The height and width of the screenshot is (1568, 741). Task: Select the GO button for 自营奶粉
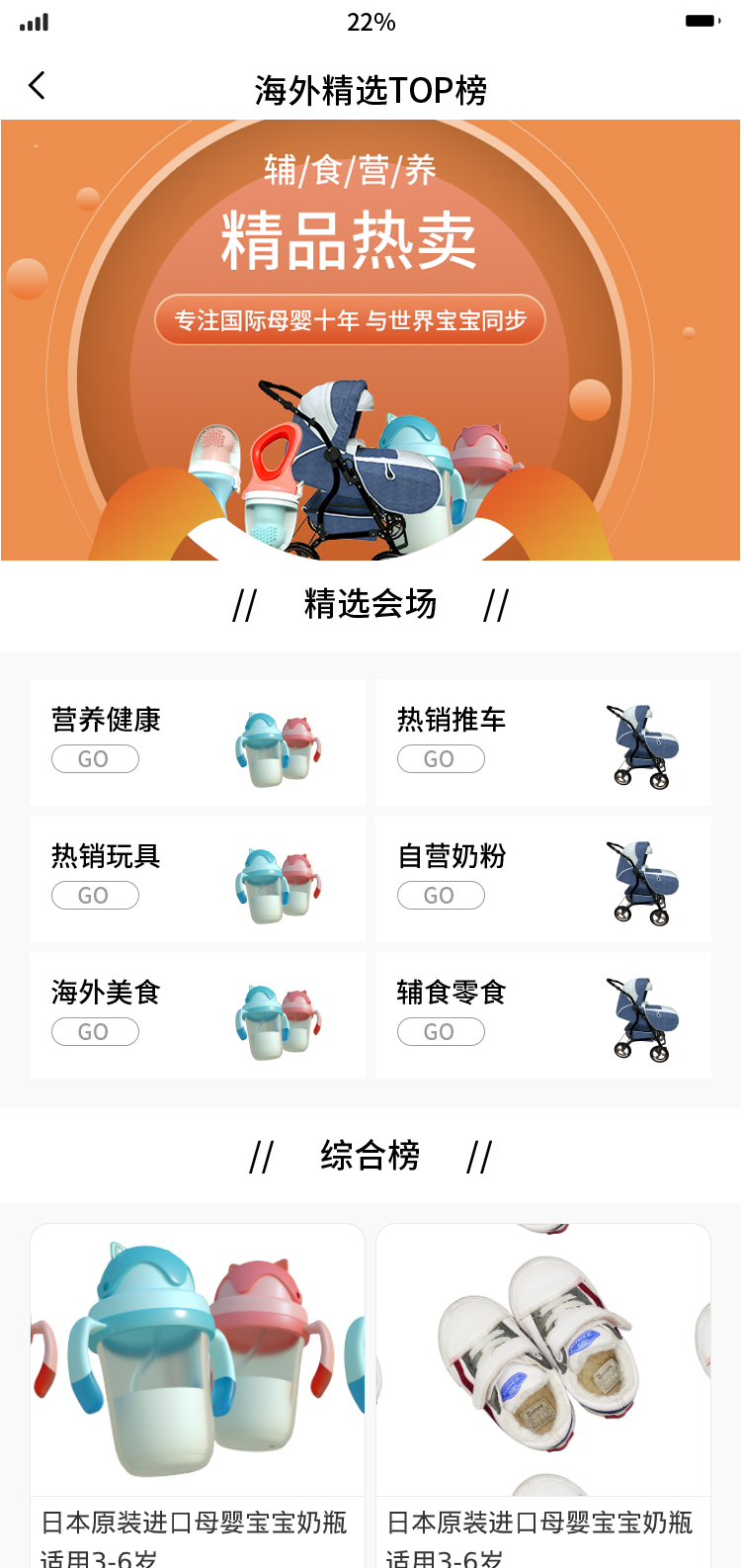click(441, 896)
